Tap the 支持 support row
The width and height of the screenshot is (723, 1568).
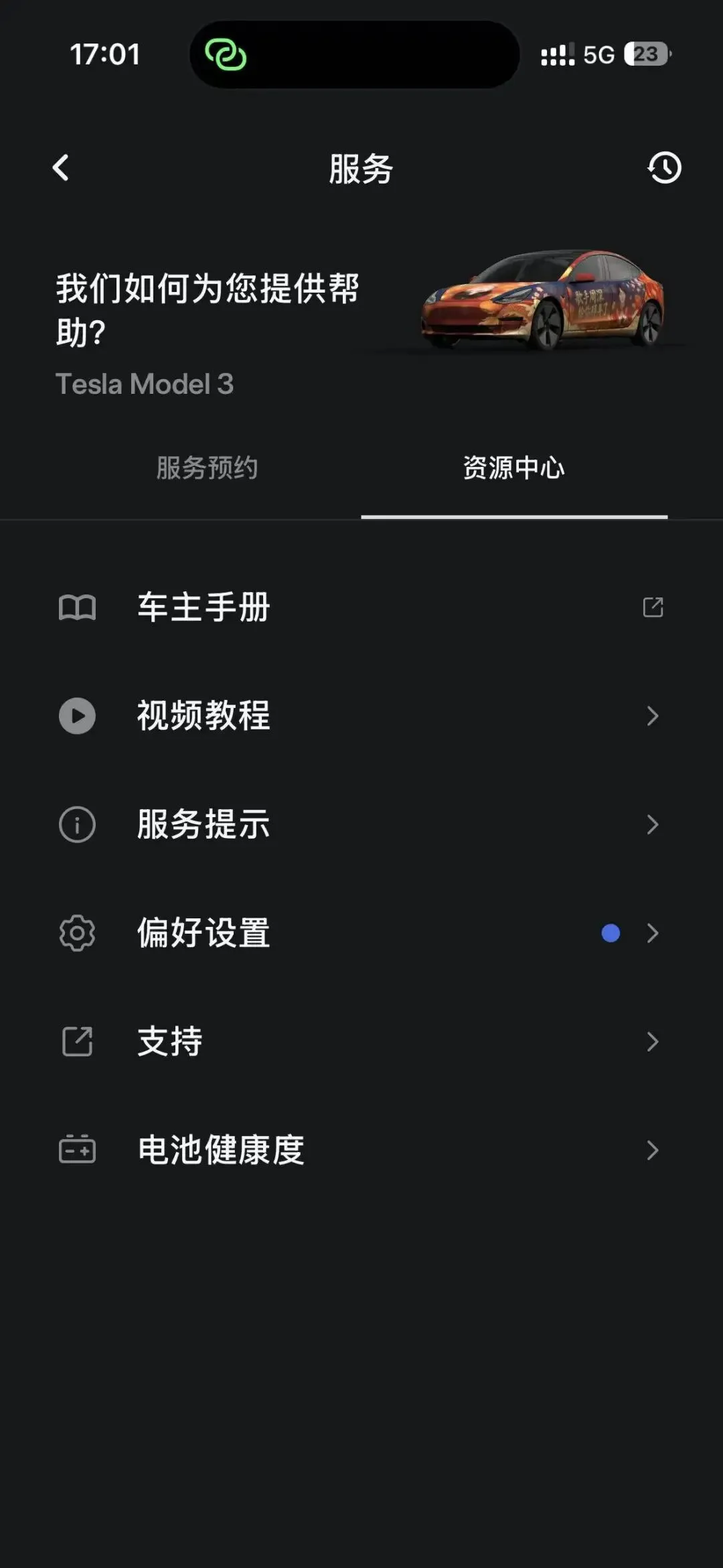point(361,1042)
